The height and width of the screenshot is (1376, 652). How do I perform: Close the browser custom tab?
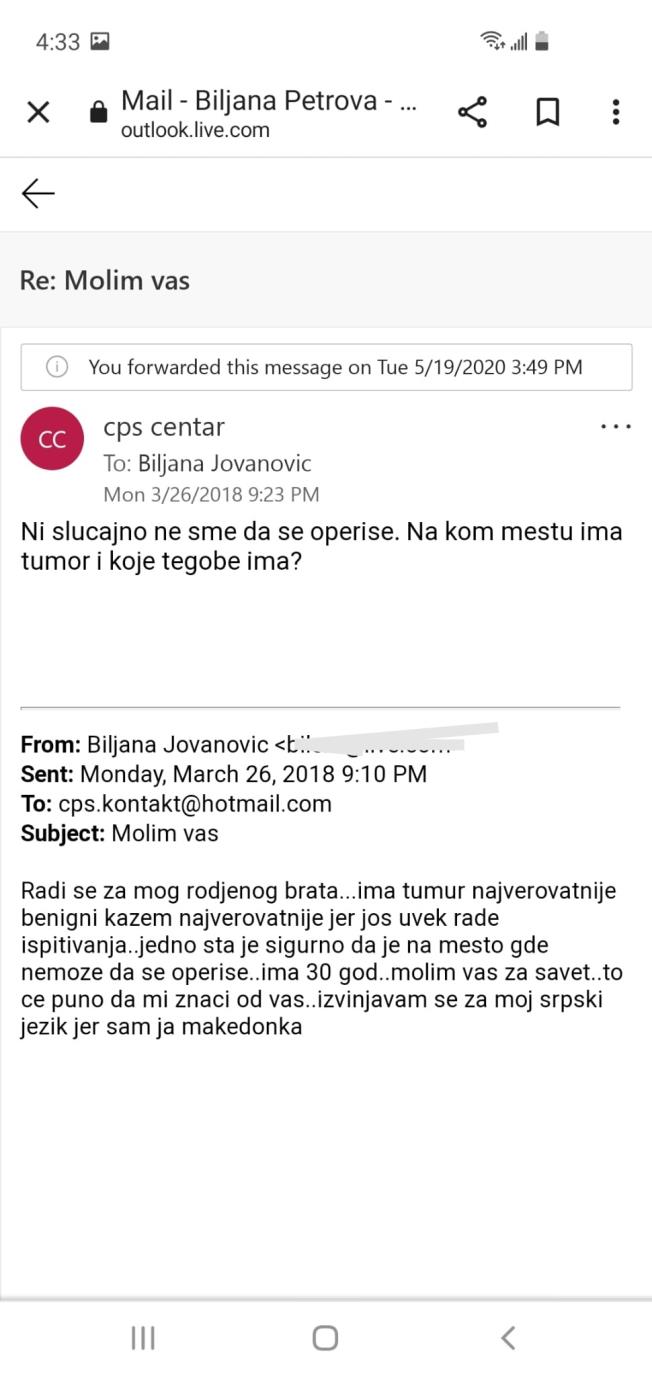coord(38,112)
